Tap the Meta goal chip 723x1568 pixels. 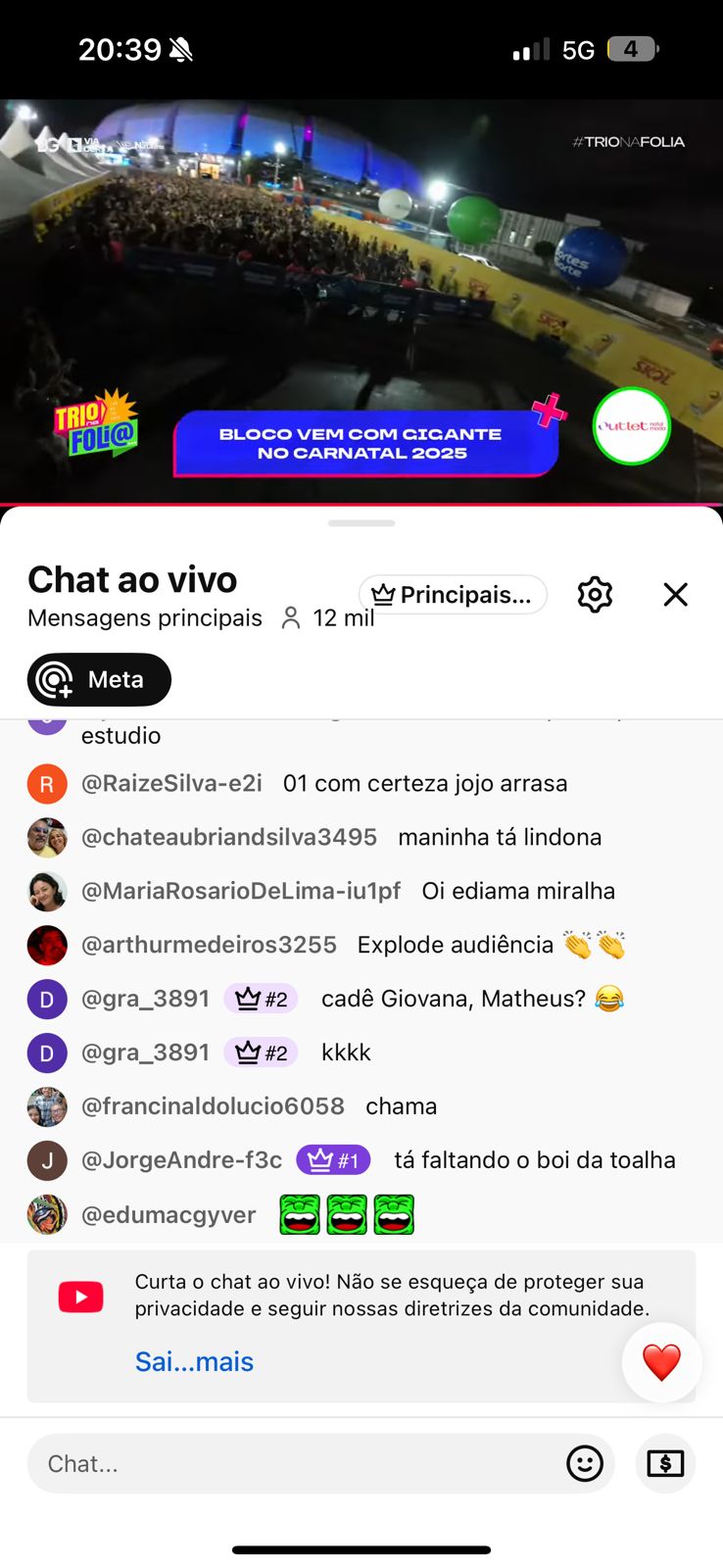click(99, 679)
